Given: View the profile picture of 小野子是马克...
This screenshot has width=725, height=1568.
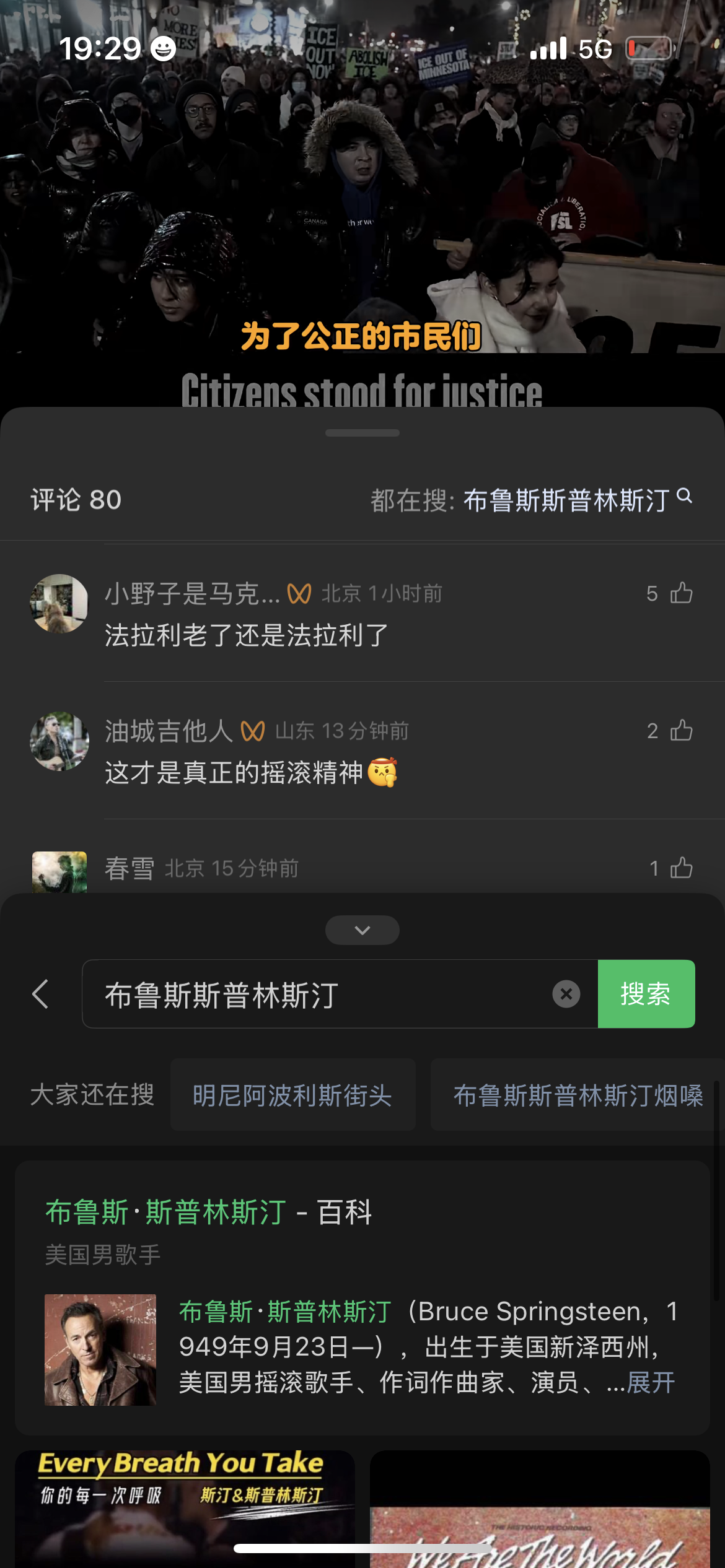Looking at the screenshot, I should coord(59,604).
